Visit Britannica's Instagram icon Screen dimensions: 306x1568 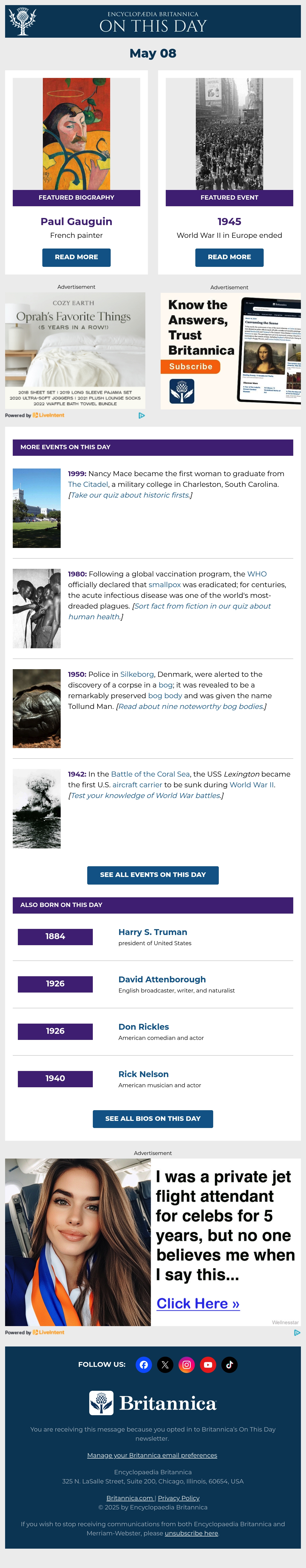point(186,1365)
